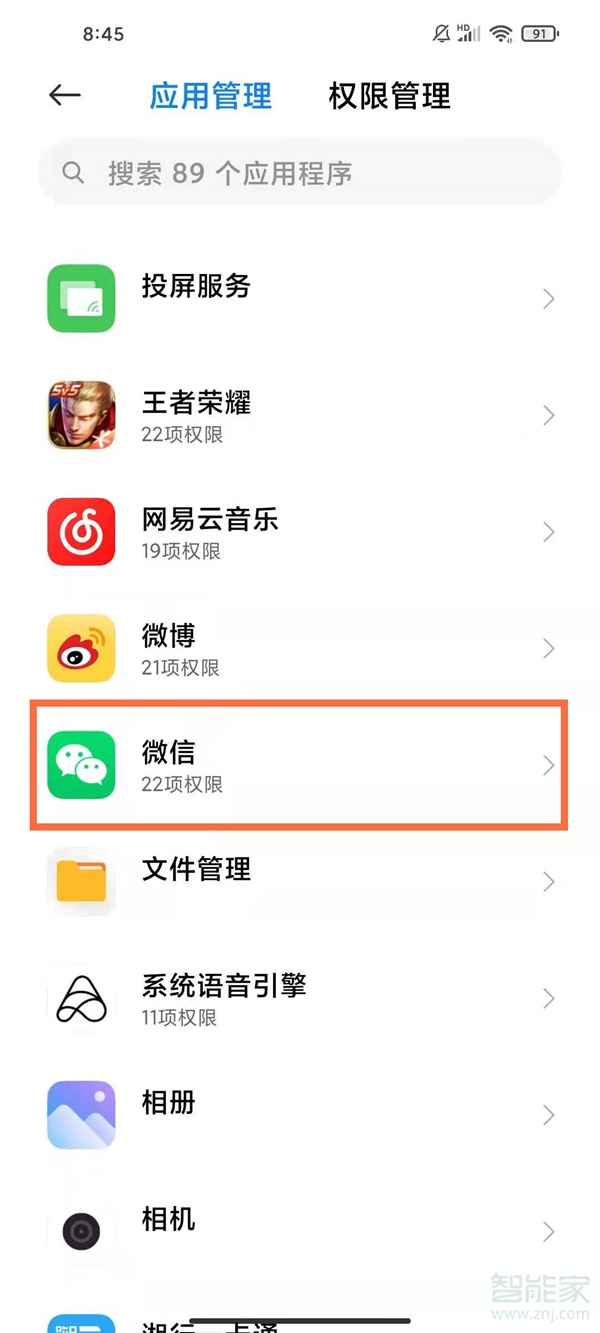Image resolution: width=600 pixels, height=1333 pixels.
Task: Open 相机 app details
Action: coord(300,1231)
